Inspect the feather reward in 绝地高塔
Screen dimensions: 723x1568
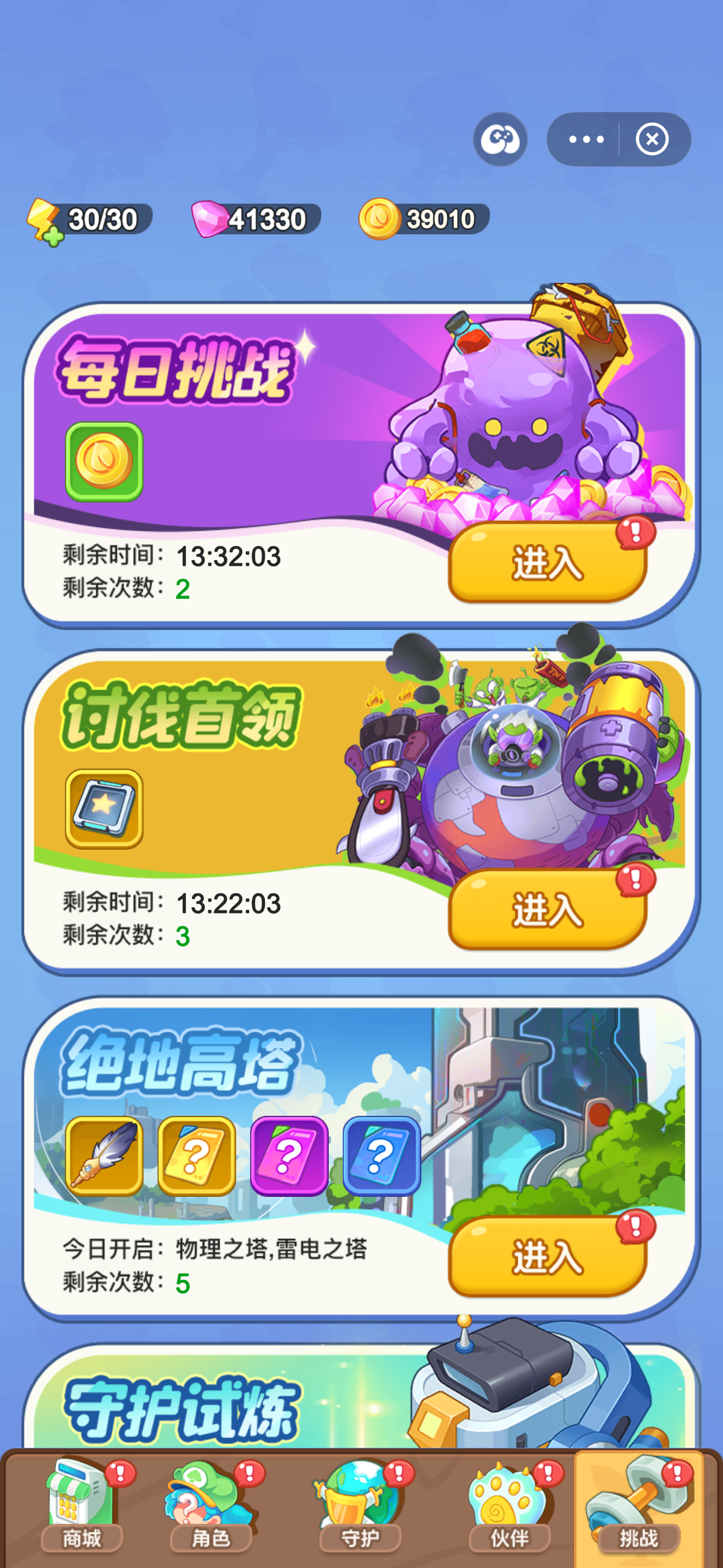(104, 1156)
